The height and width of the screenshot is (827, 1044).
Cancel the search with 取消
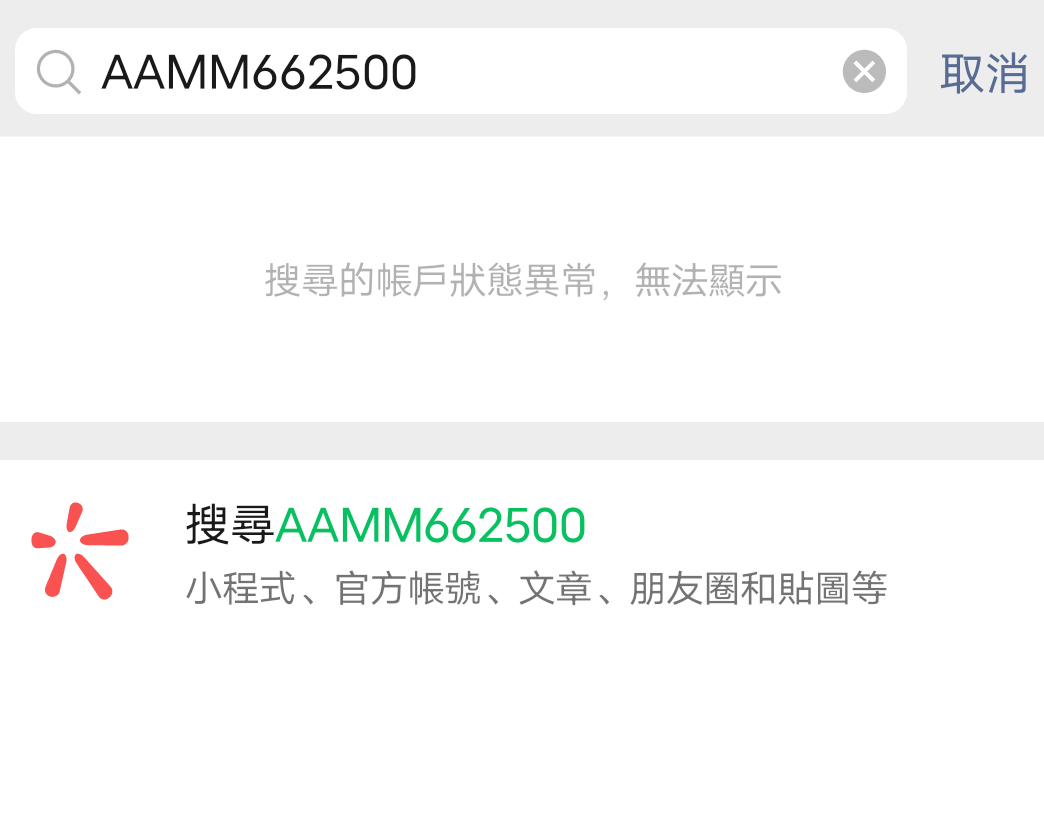pos(983,73)
